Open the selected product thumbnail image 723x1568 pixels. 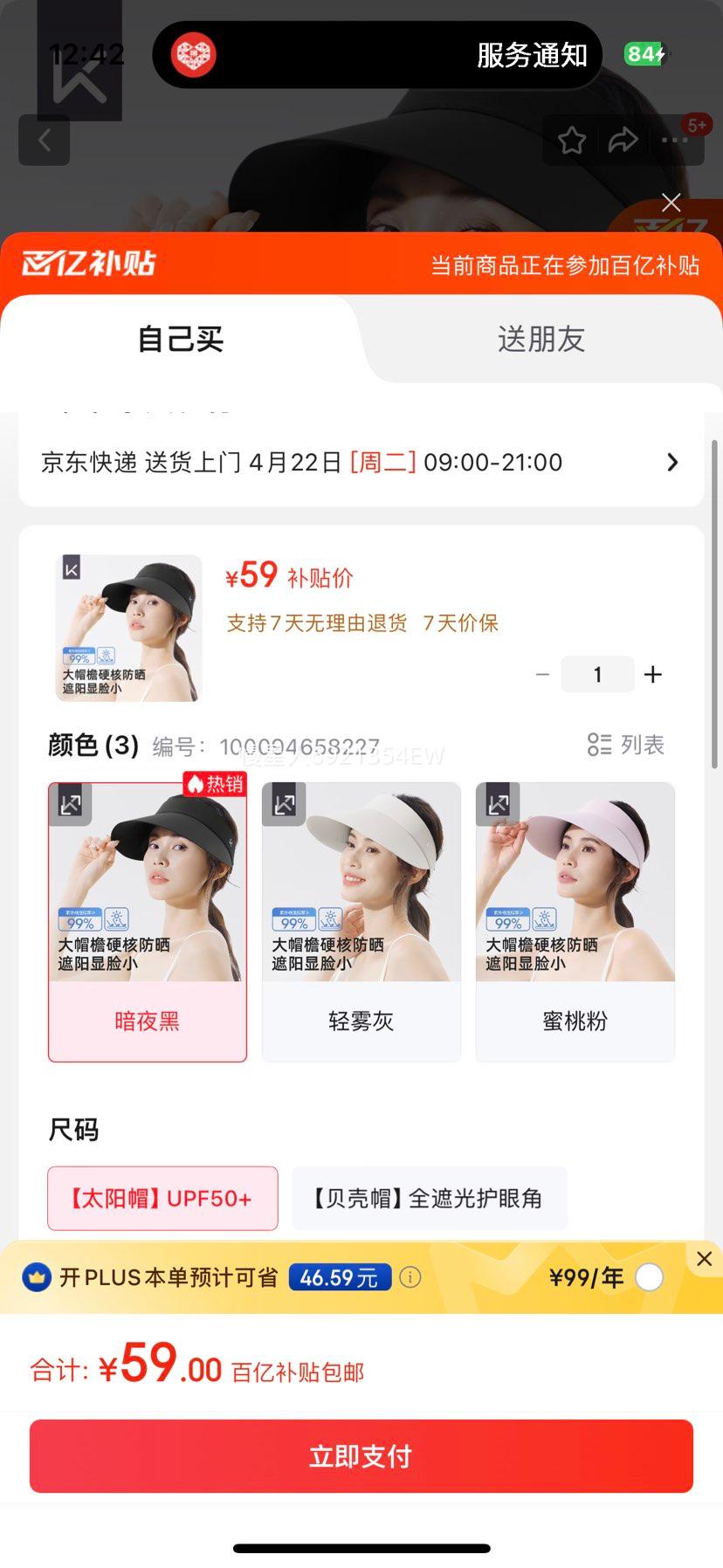(x=128, y=628)
